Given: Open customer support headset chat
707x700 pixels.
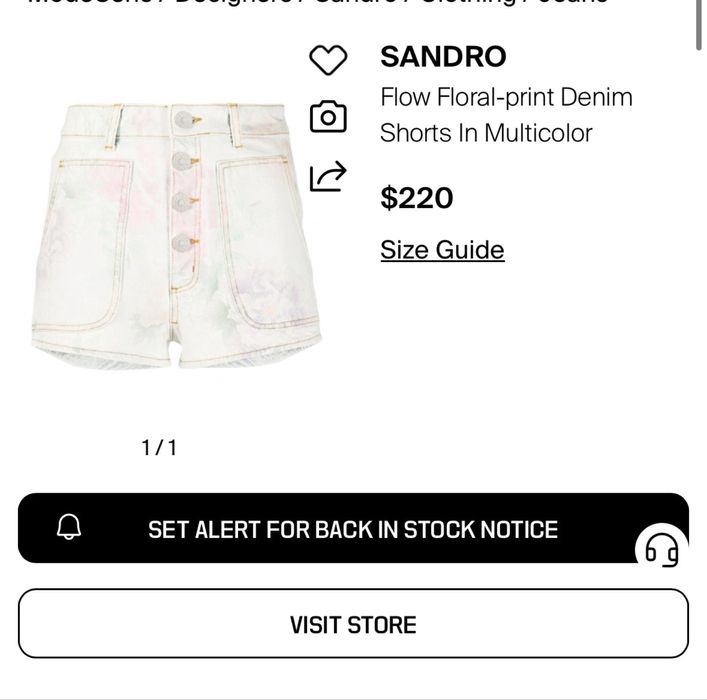Looking at the screenshot, I should [x=662, y=549].
